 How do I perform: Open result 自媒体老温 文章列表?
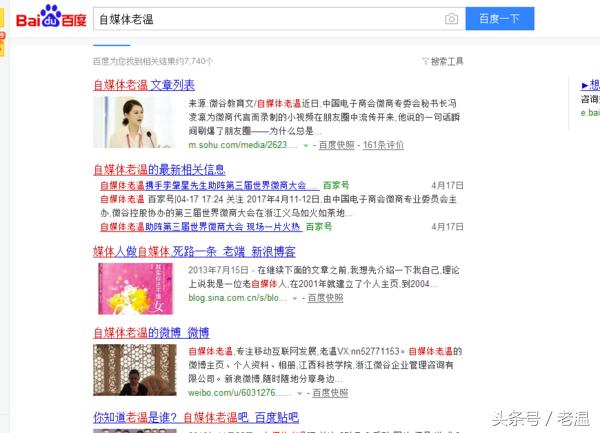[144, 85]
